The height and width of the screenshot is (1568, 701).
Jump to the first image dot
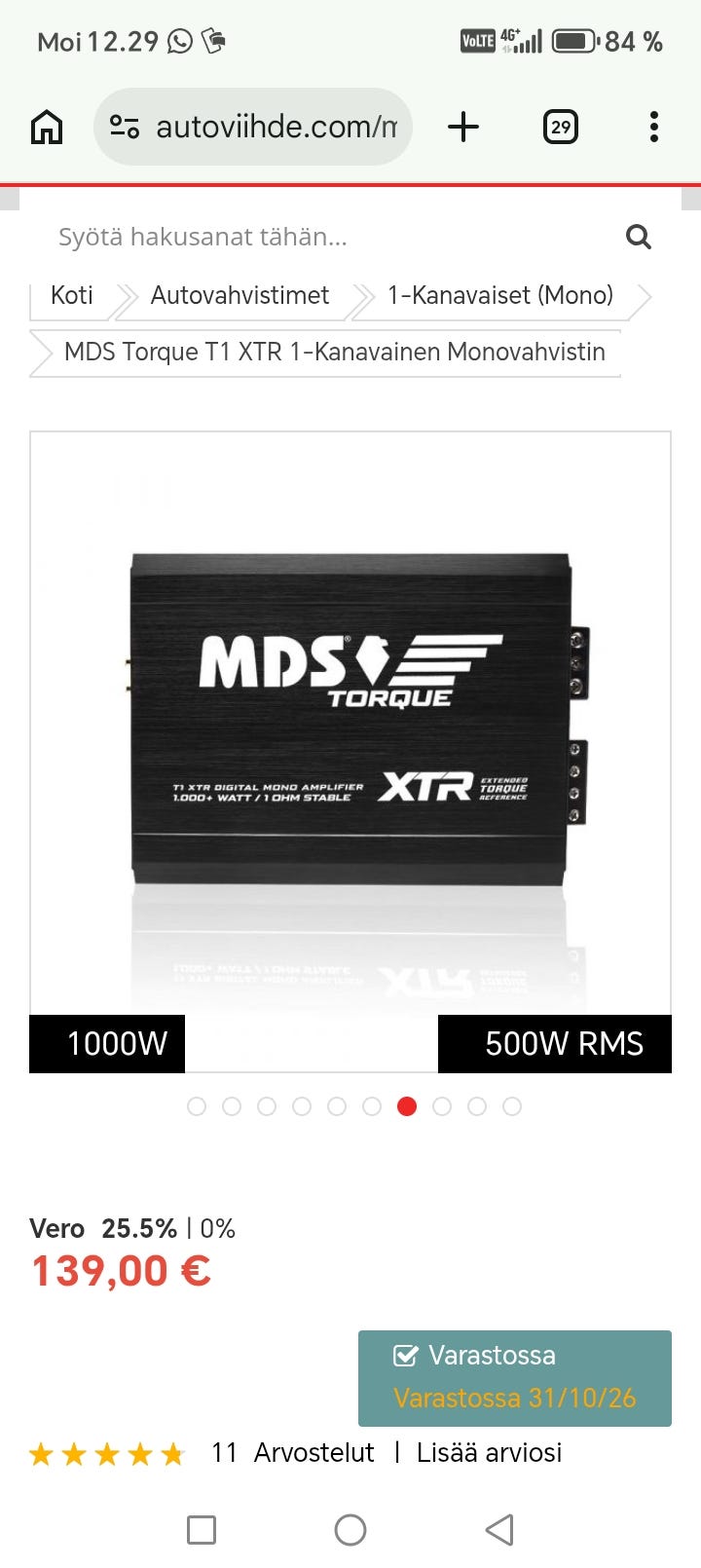(197, 1106)
